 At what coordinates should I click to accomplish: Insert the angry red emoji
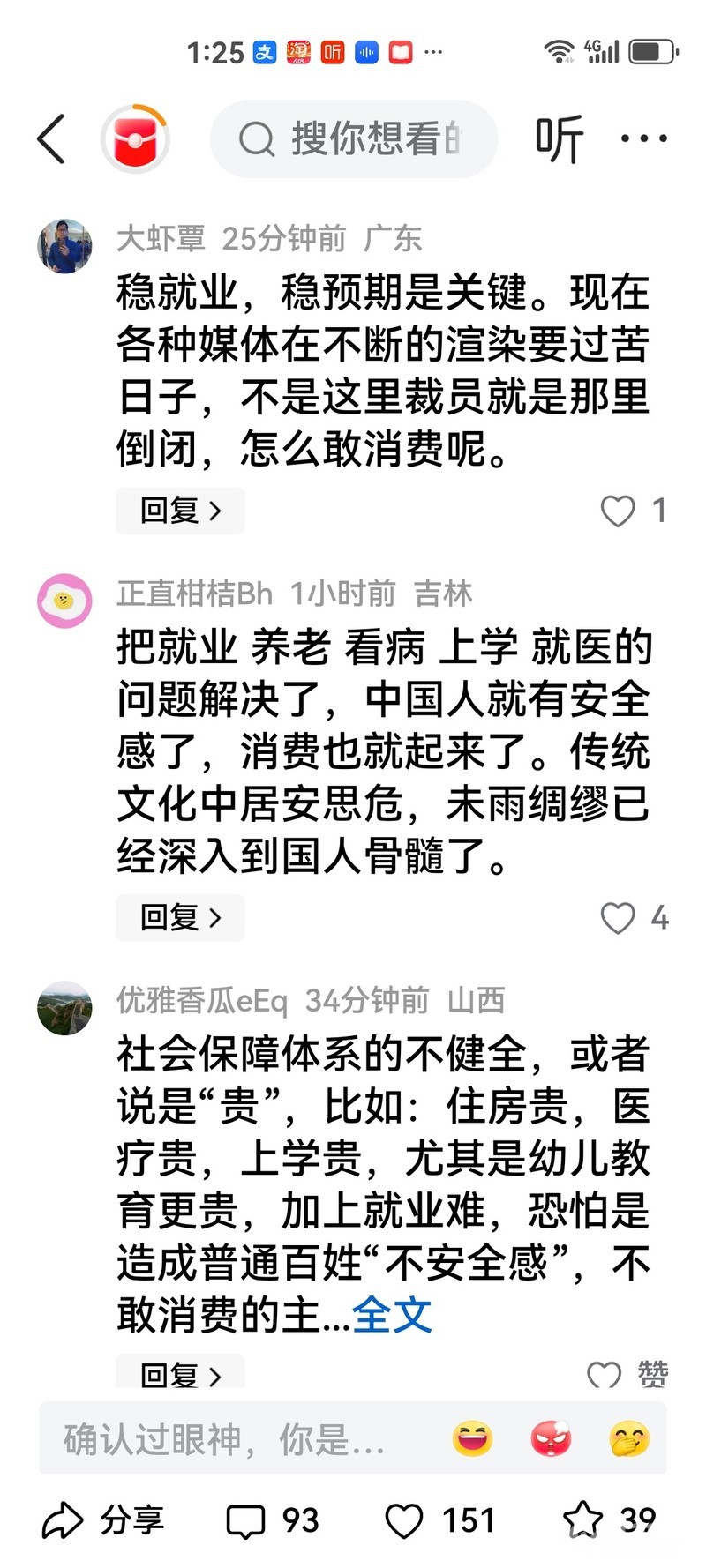coord(551,1439)
